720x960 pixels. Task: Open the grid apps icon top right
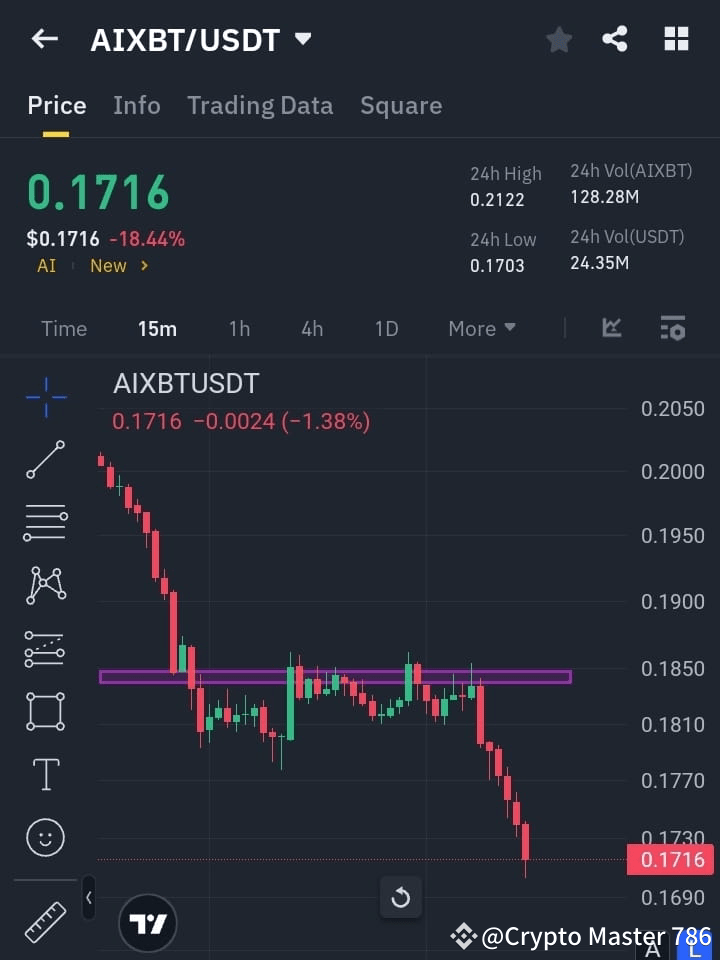click(x=676, y=38)
